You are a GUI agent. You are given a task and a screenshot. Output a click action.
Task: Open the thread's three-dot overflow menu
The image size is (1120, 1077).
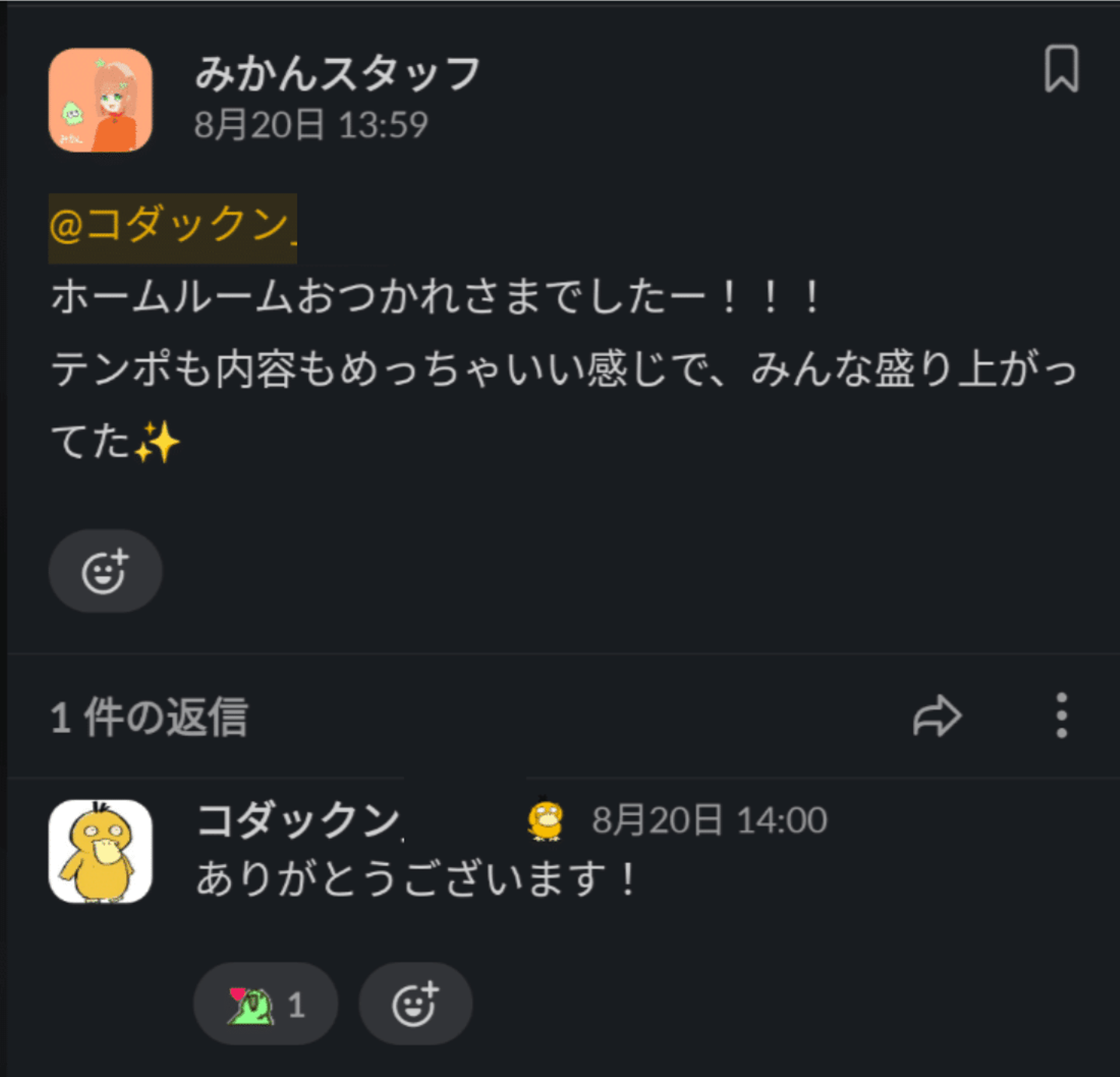point(1062,715)
